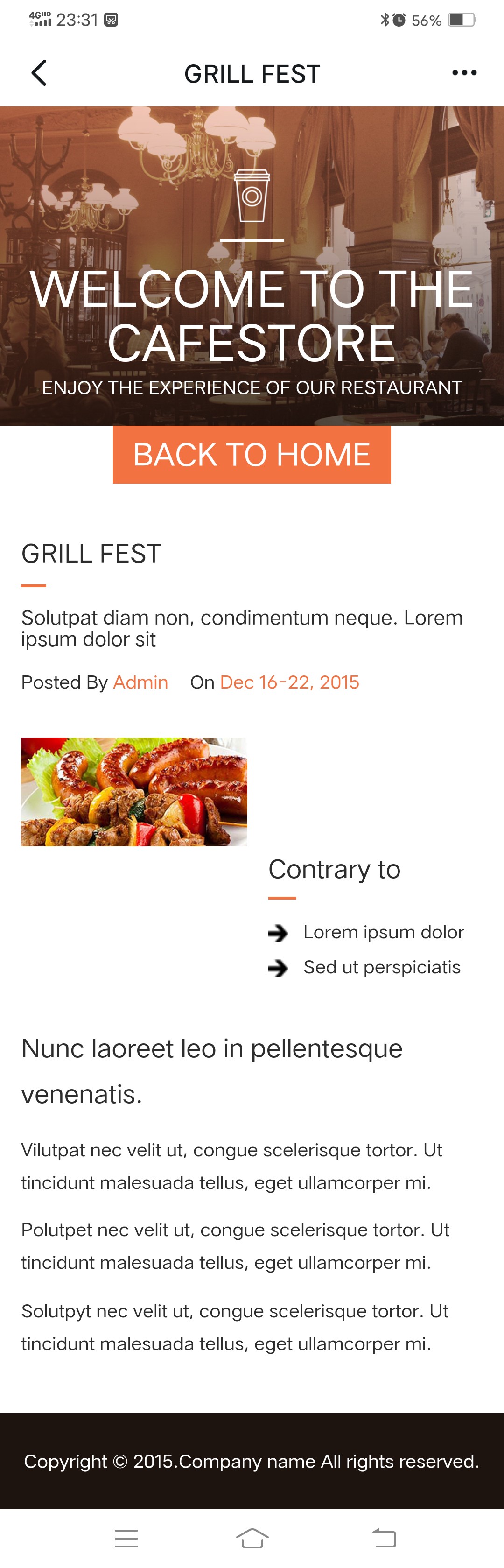Open the Admin author link
Viewport: 504px width, 1568px height.
click(x=140, y=682)
